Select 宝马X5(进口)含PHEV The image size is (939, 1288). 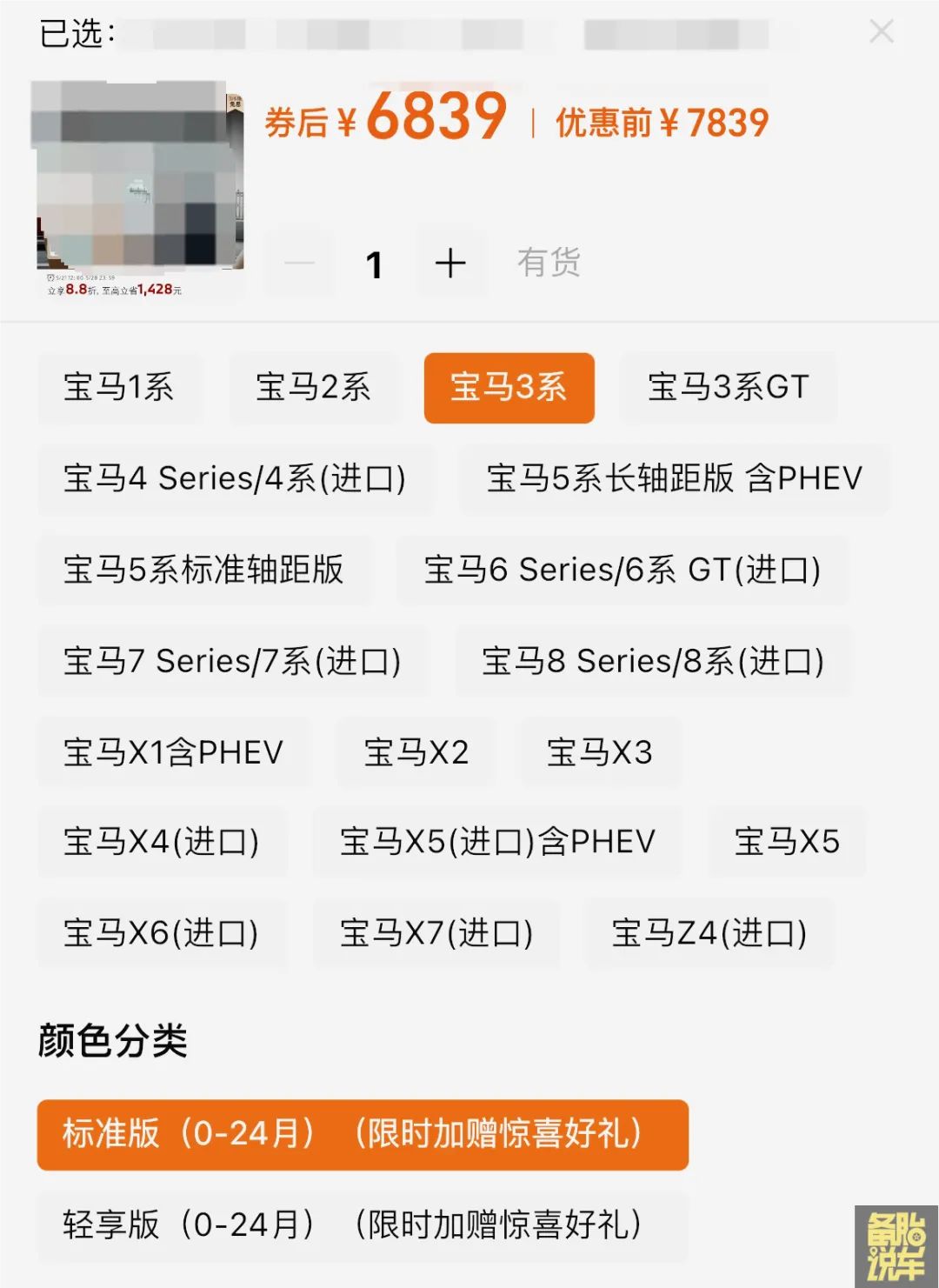tap(497, 843)
